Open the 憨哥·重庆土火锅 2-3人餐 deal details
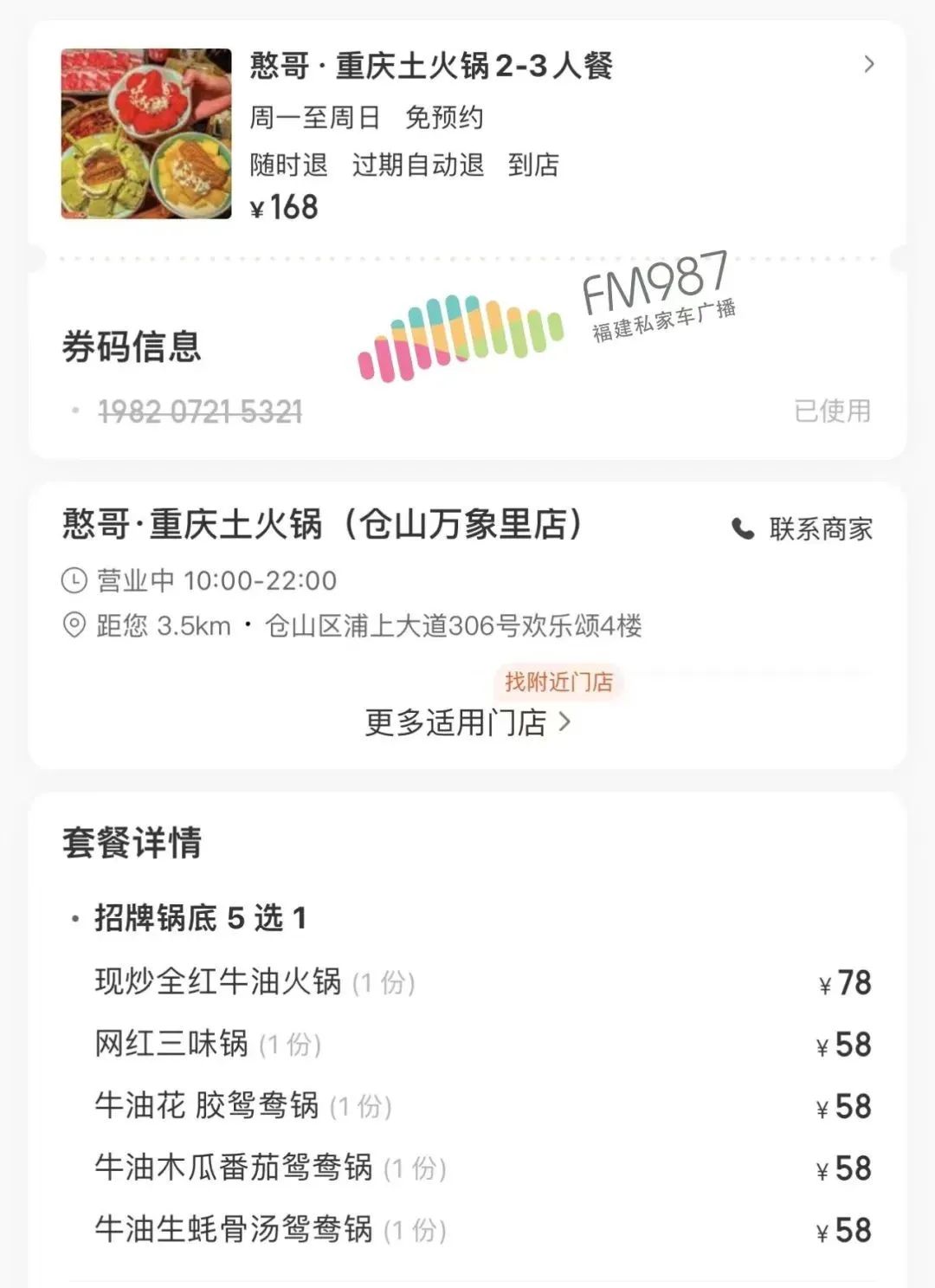This screenshot has width=935, height=1288. tap(430, 67)
